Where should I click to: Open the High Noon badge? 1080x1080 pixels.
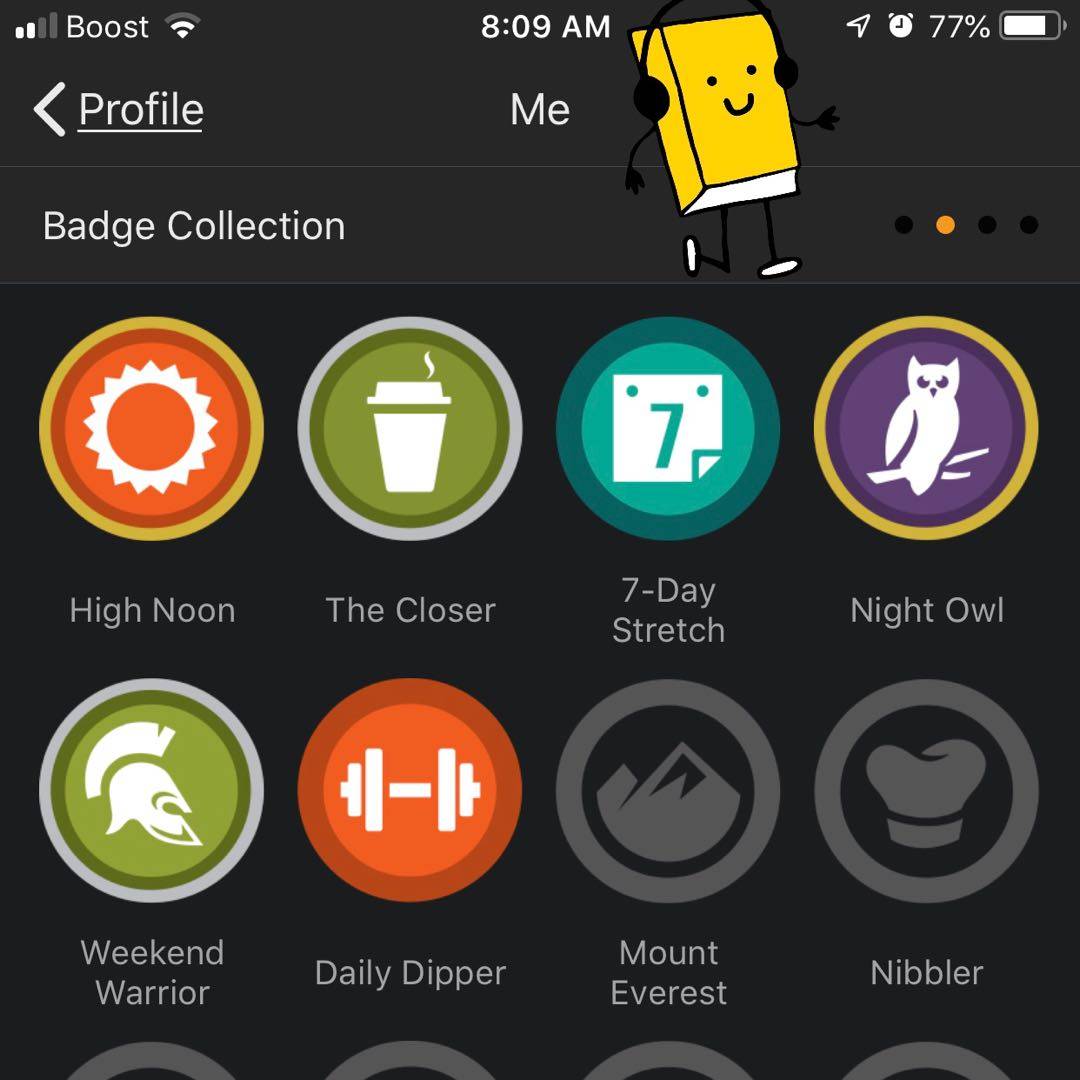pyautogui.click(x=151, y=429)
